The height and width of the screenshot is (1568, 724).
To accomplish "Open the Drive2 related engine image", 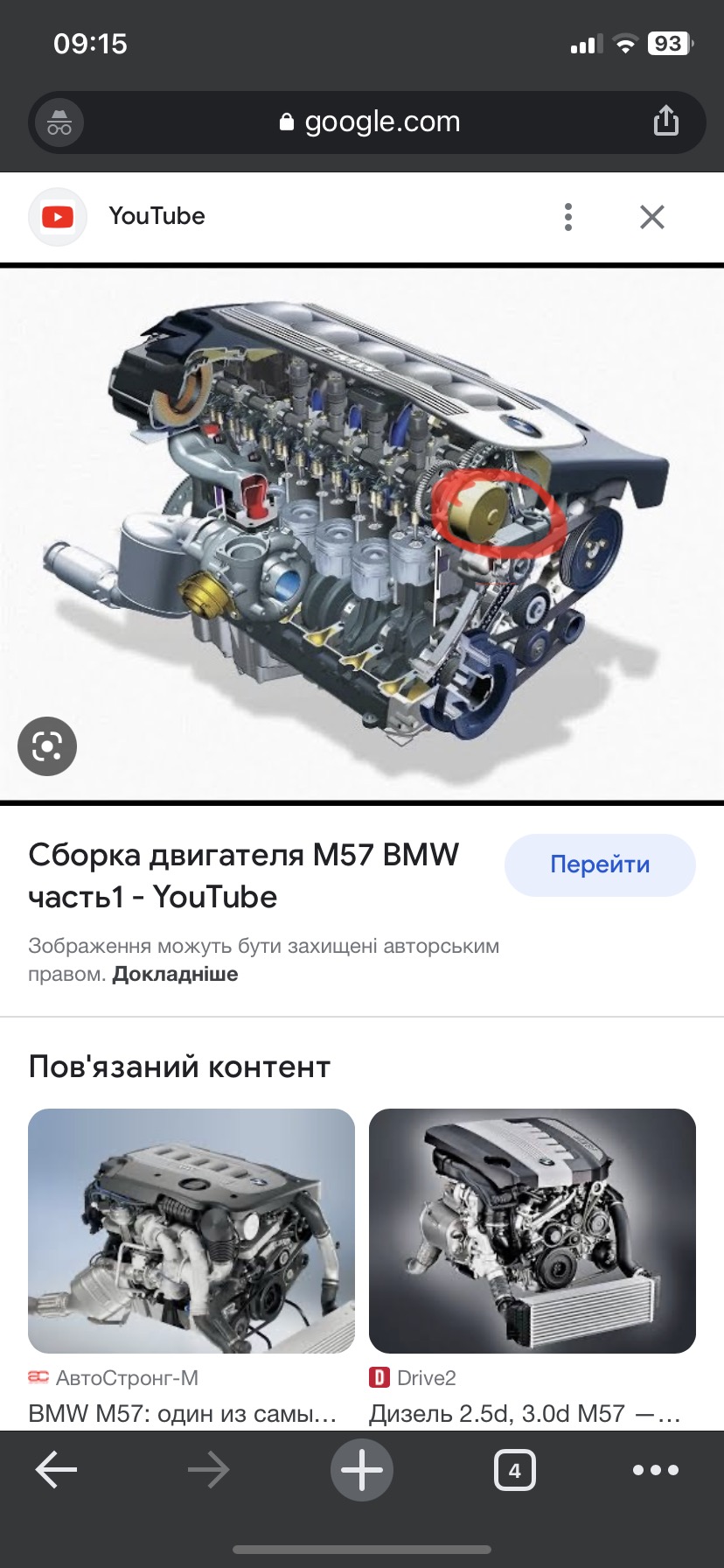I will pos(532,1230).
